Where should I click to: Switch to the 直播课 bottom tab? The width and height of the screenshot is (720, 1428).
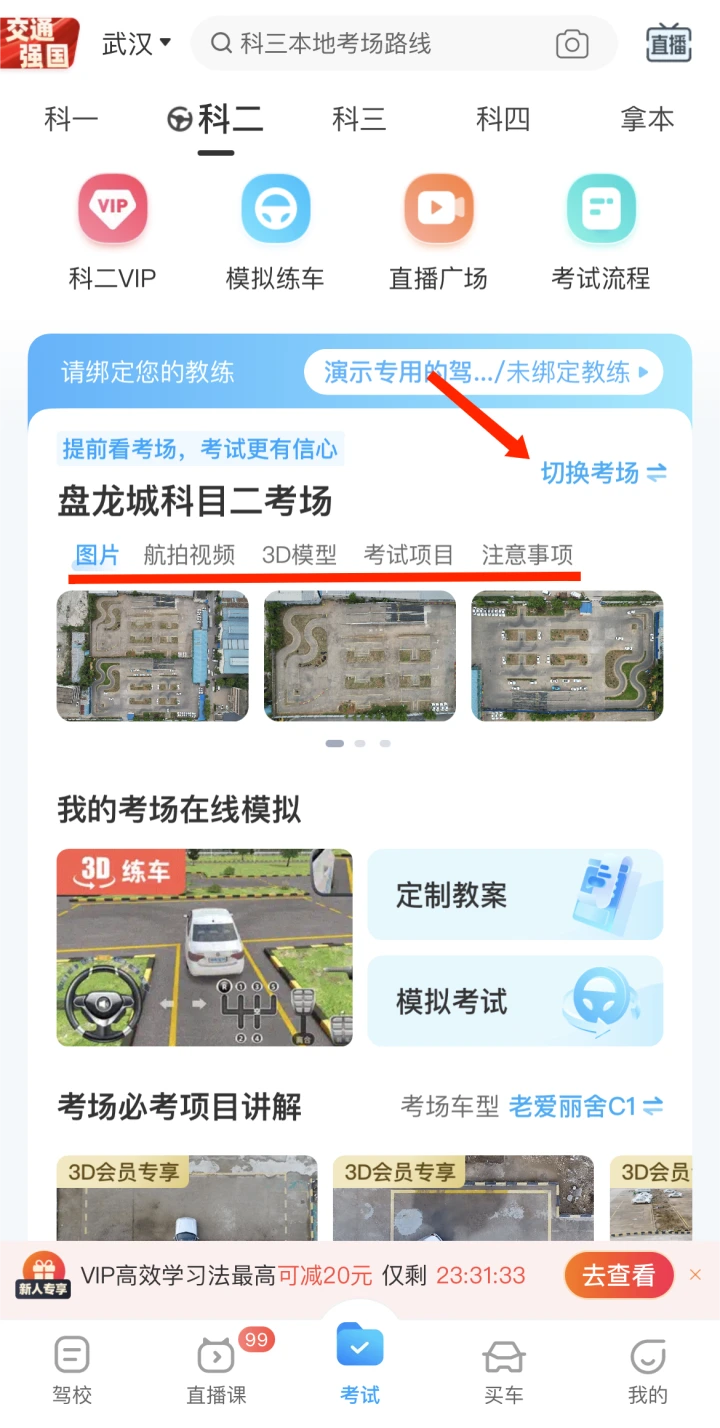pyautogui.click(x=217, y=1366)
